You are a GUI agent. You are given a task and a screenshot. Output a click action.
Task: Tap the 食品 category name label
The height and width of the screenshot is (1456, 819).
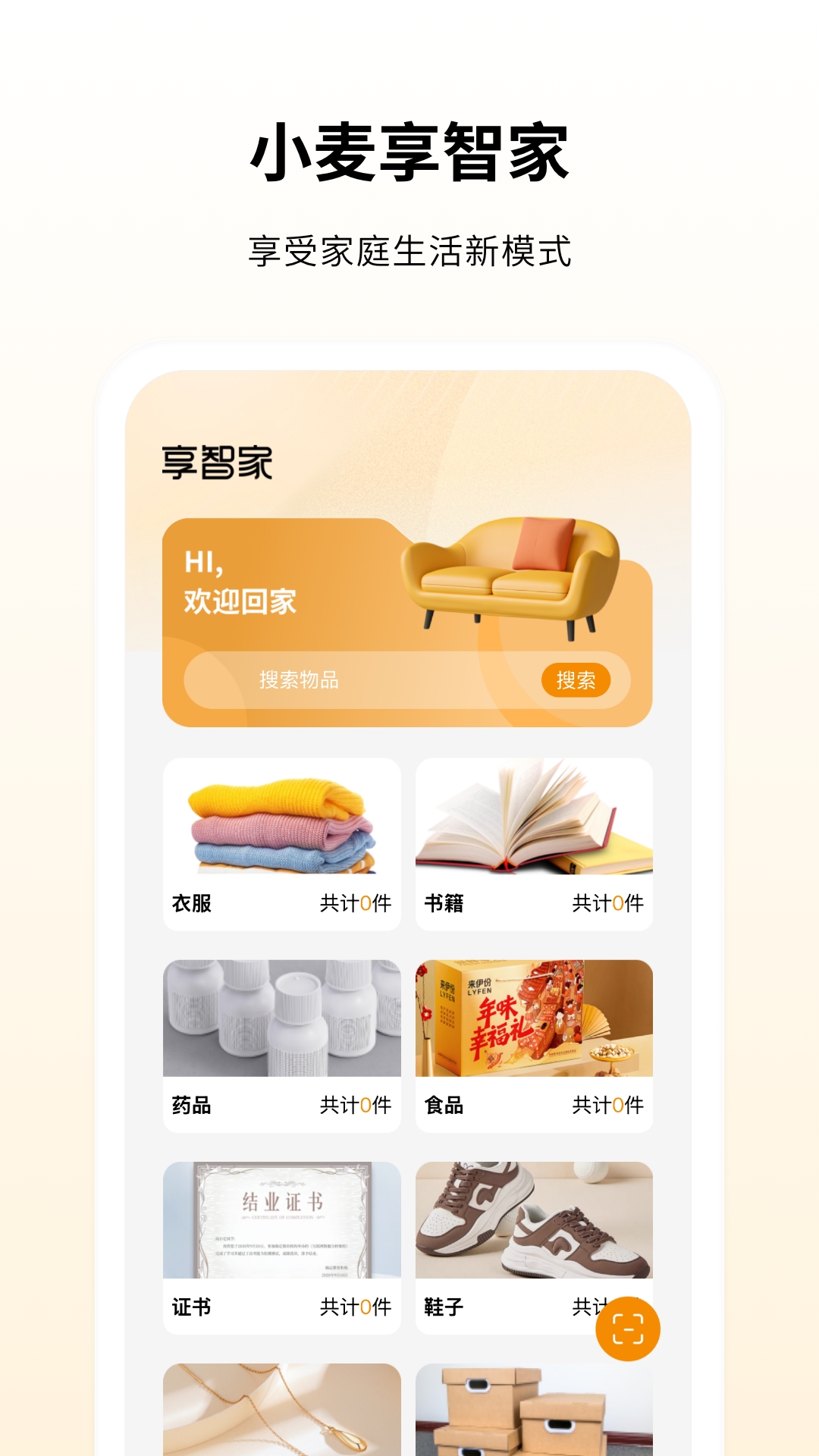click(x=443, y=1104)
